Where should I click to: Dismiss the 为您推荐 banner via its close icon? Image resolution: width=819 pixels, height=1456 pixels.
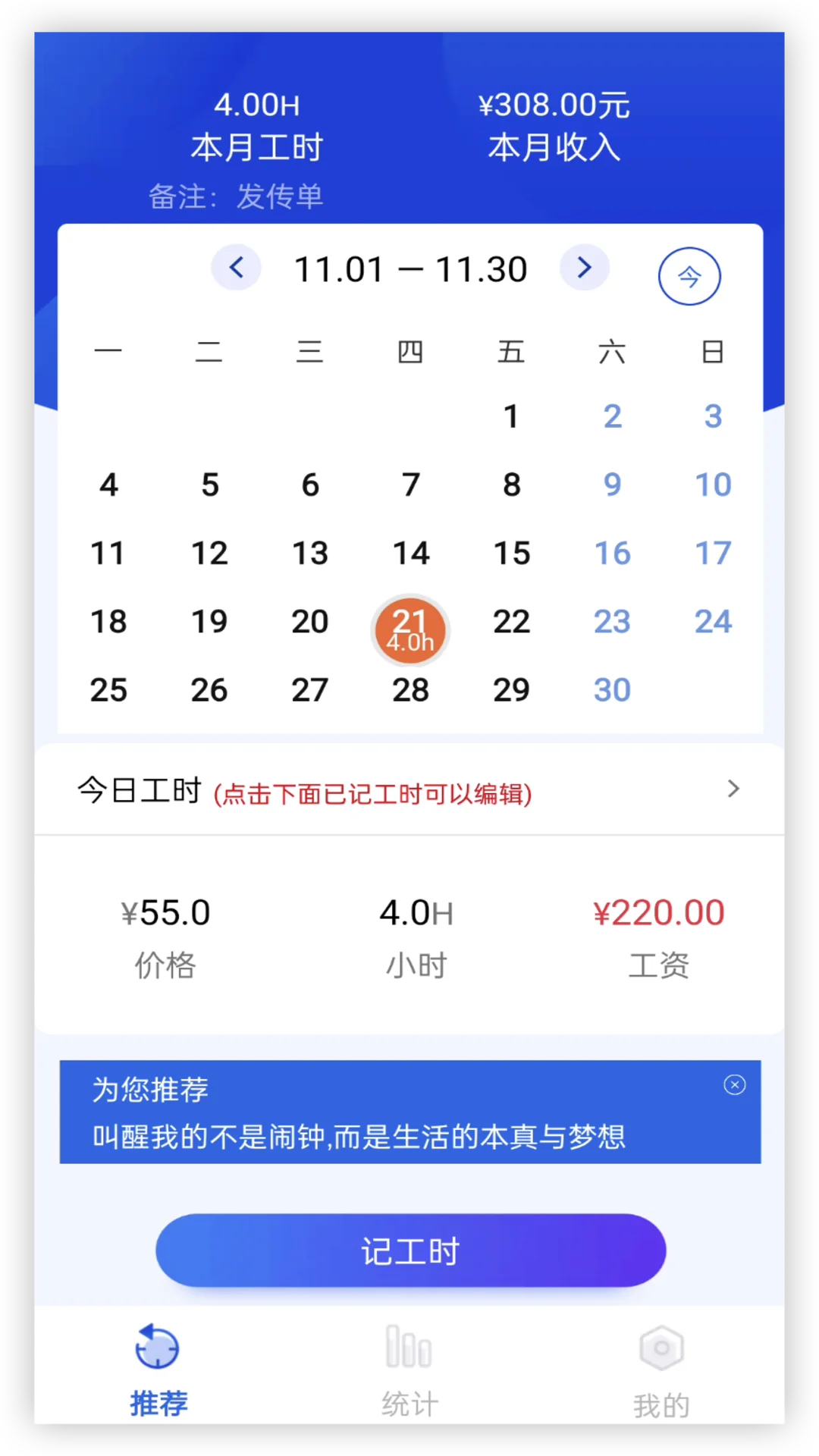tap(734, 1084)
